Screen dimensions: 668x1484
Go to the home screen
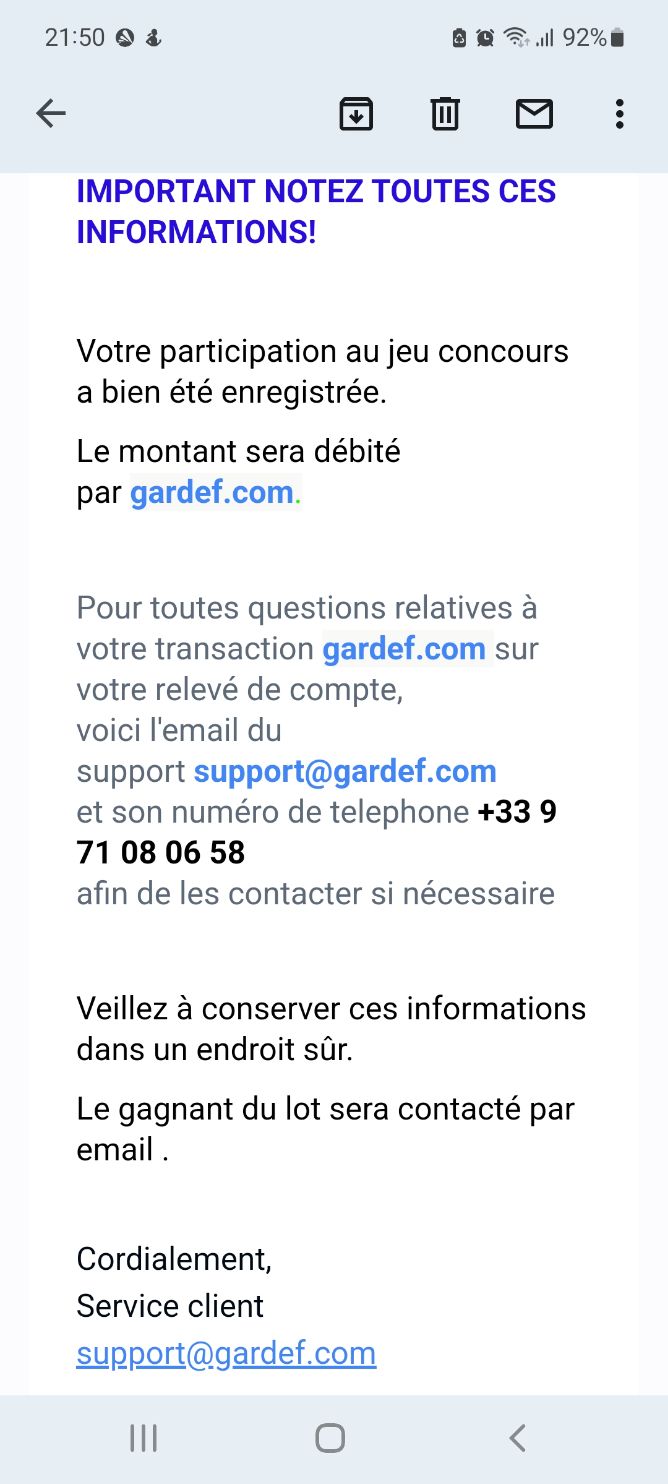330,1438
